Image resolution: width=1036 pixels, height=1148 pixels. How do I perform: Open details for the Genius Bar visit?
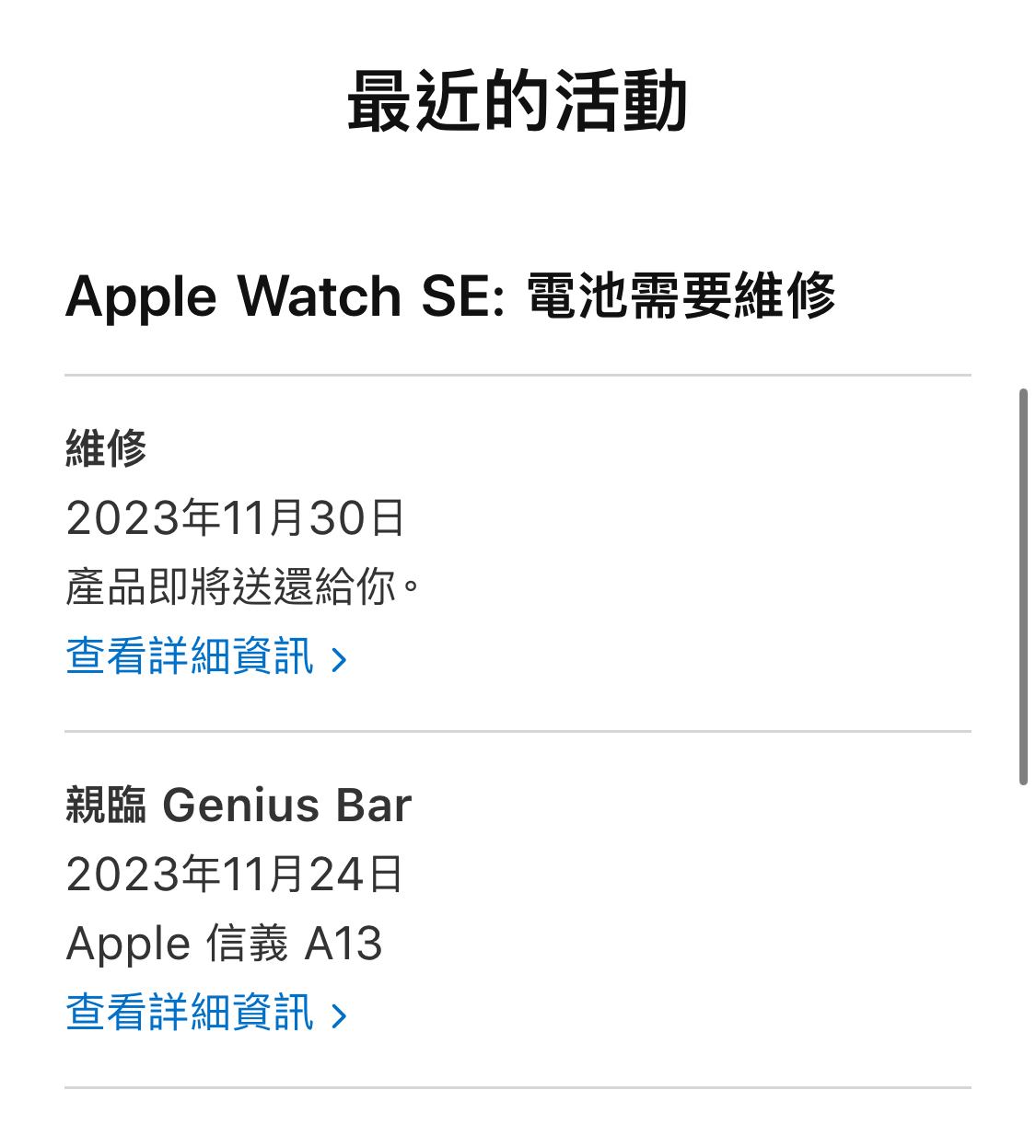[205, 1014]
